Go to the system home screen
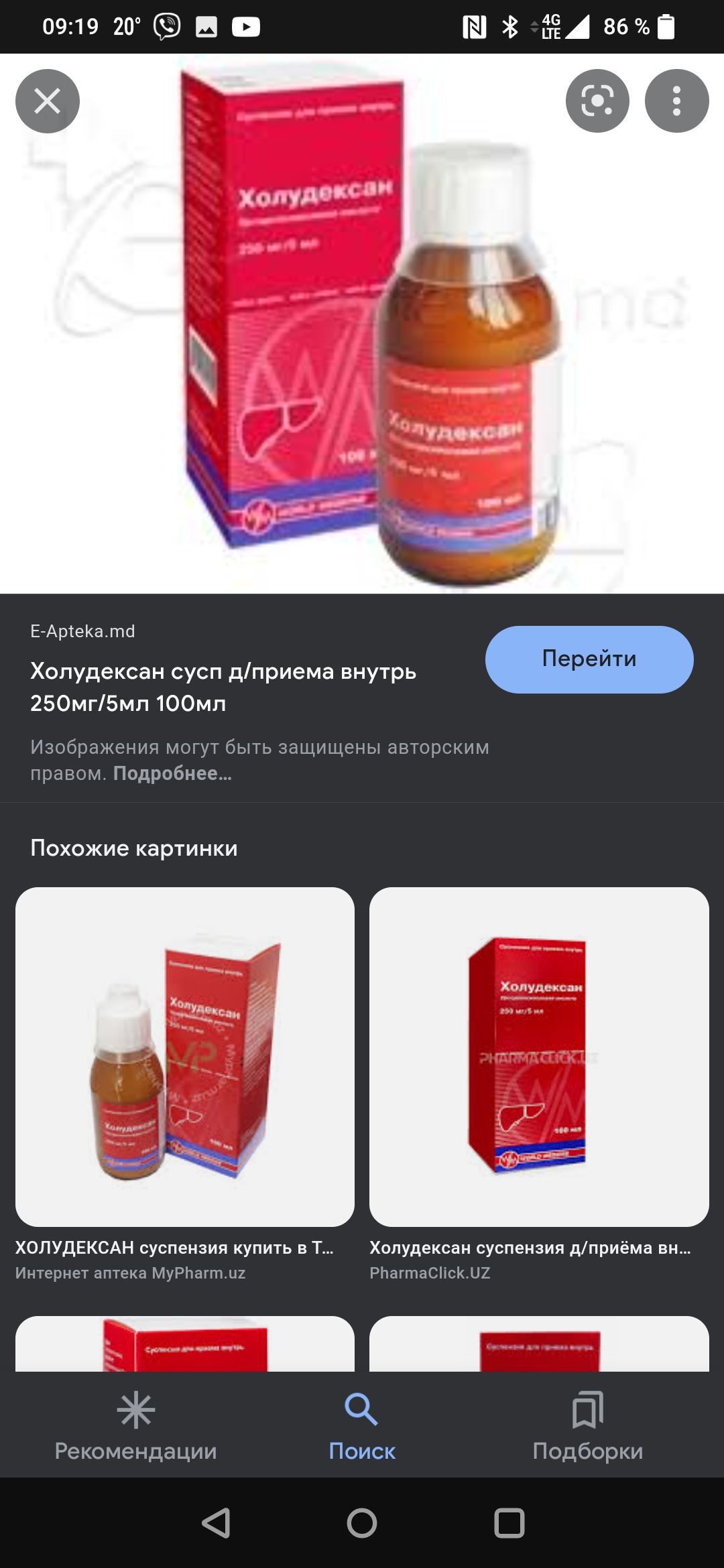Screen dimensions: 724x1568 click(362, 1523)
